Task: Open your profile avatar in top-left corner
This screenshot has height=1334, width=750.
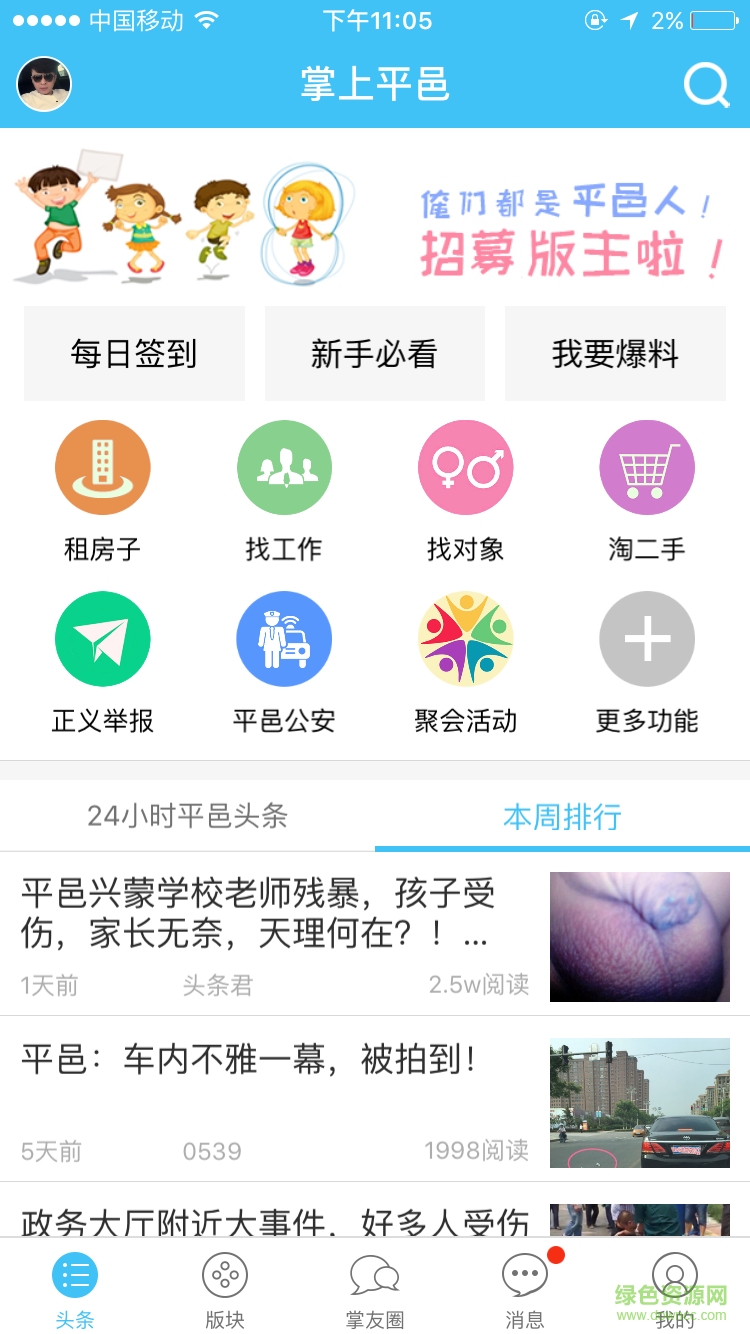Action: click(43, 84)
